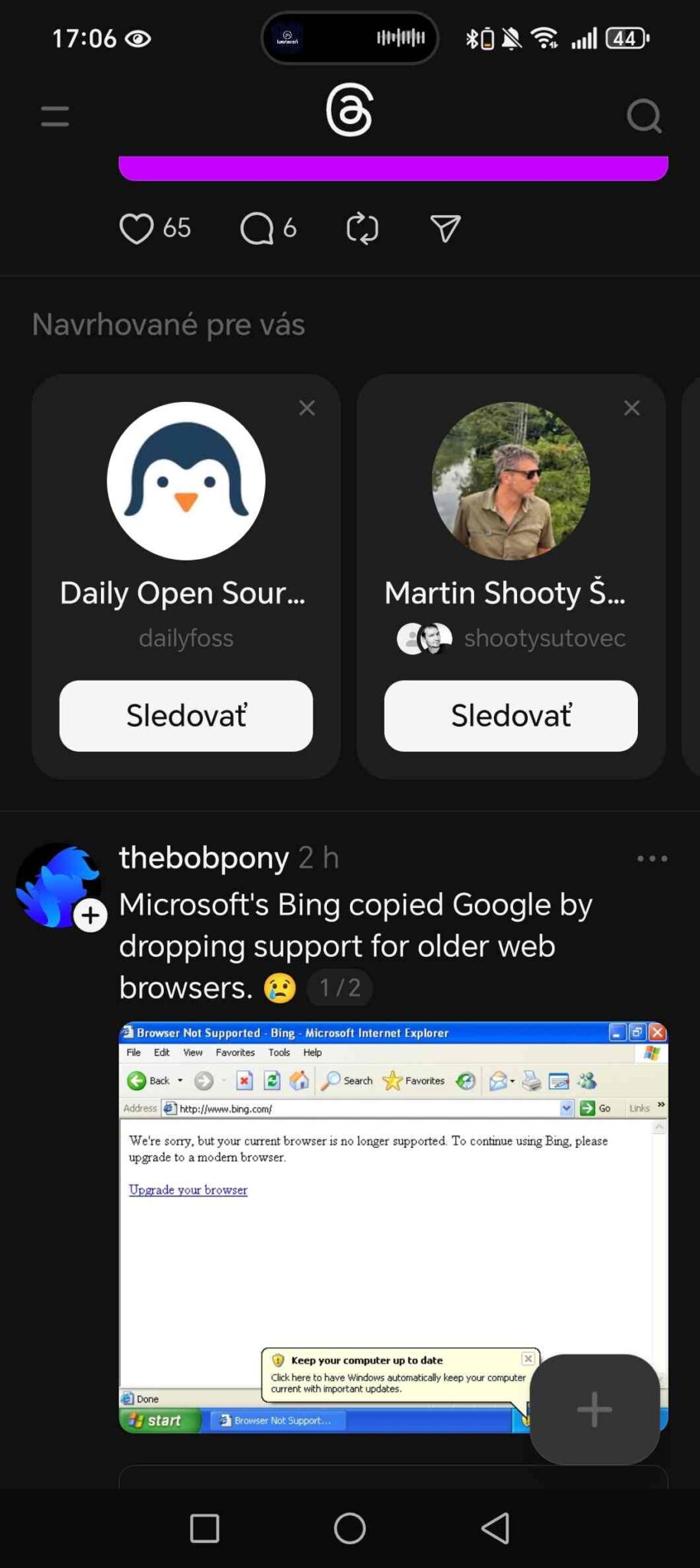The width and height of the screenshot is (700, 1568).
Task: Open the Daily Open Source profile card
Action: (x=186, y=481)
